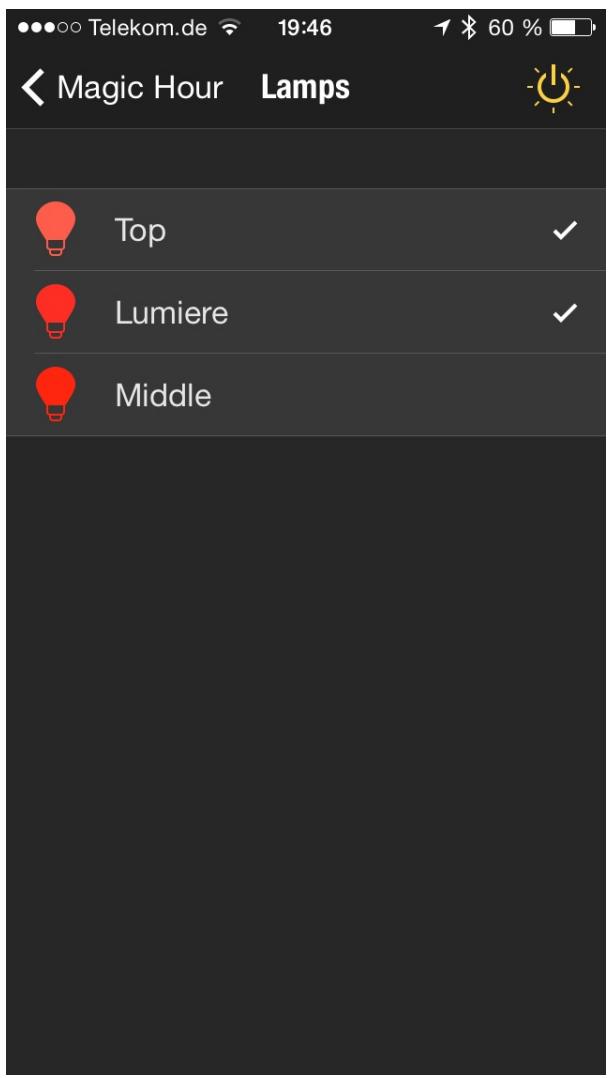Go back to Magic Hour
Viewport: 609px width, 1078px height.
coord(120,88)
